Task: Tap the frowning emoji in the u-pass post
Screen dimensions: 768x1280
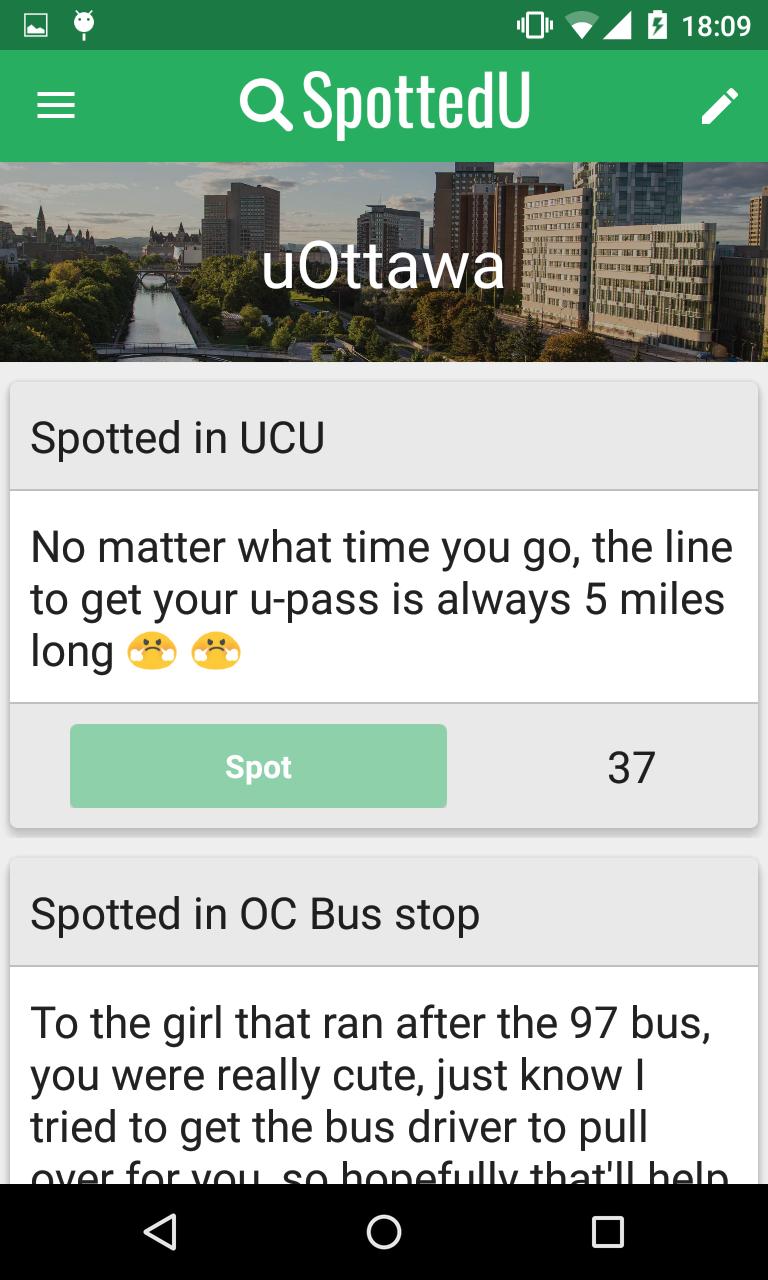Action: point(150,650)
